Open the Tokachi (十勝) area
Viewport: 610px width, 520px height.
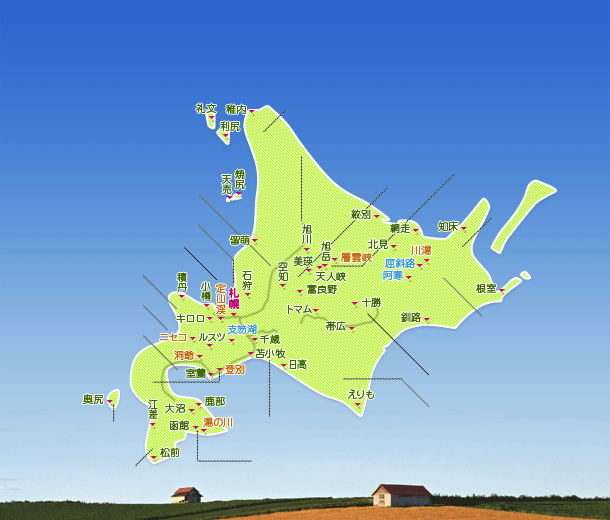(x=370, y=302)
